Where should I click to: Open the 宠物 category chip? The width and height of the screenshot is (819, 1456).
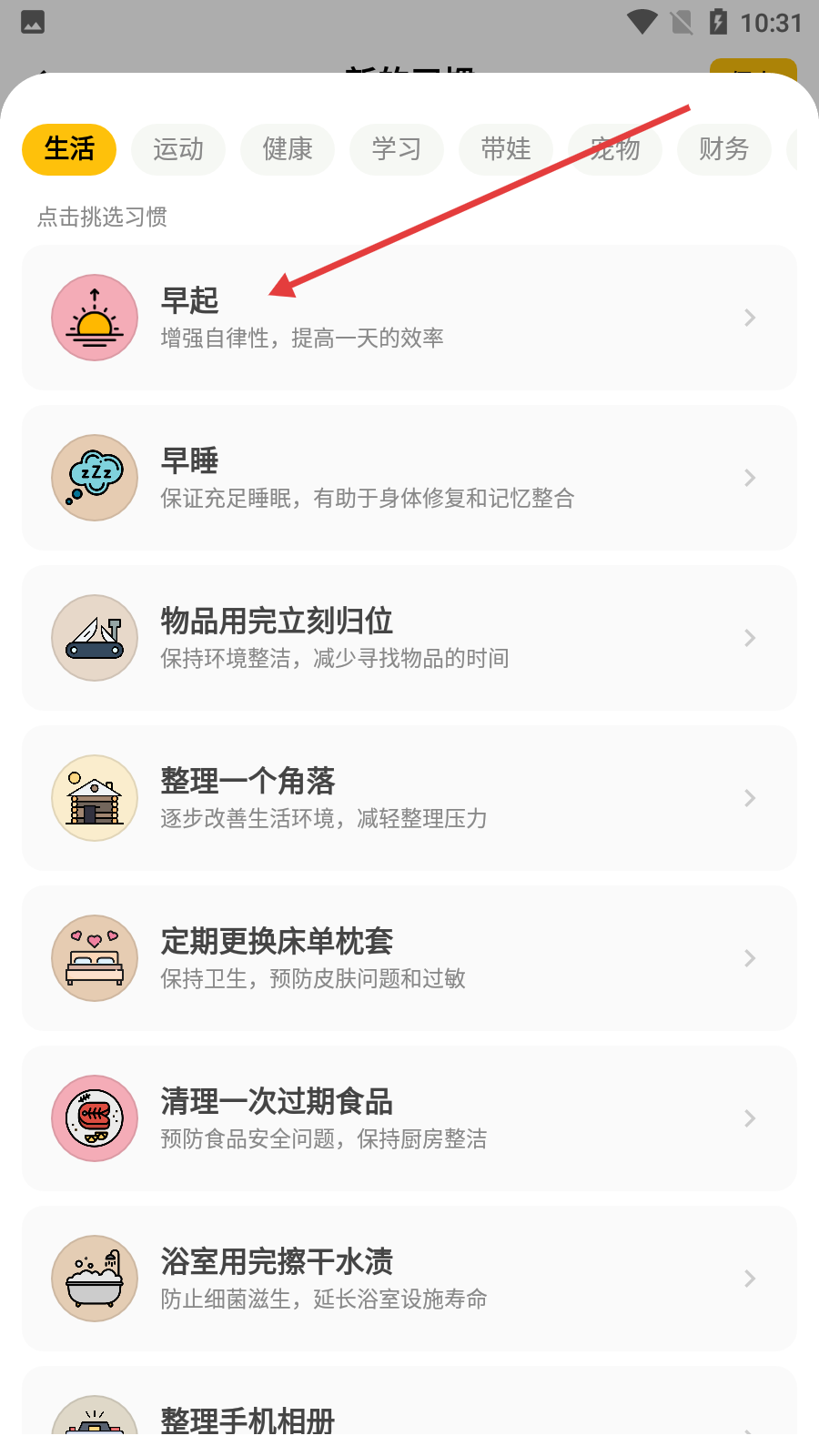tap(615, 149)
